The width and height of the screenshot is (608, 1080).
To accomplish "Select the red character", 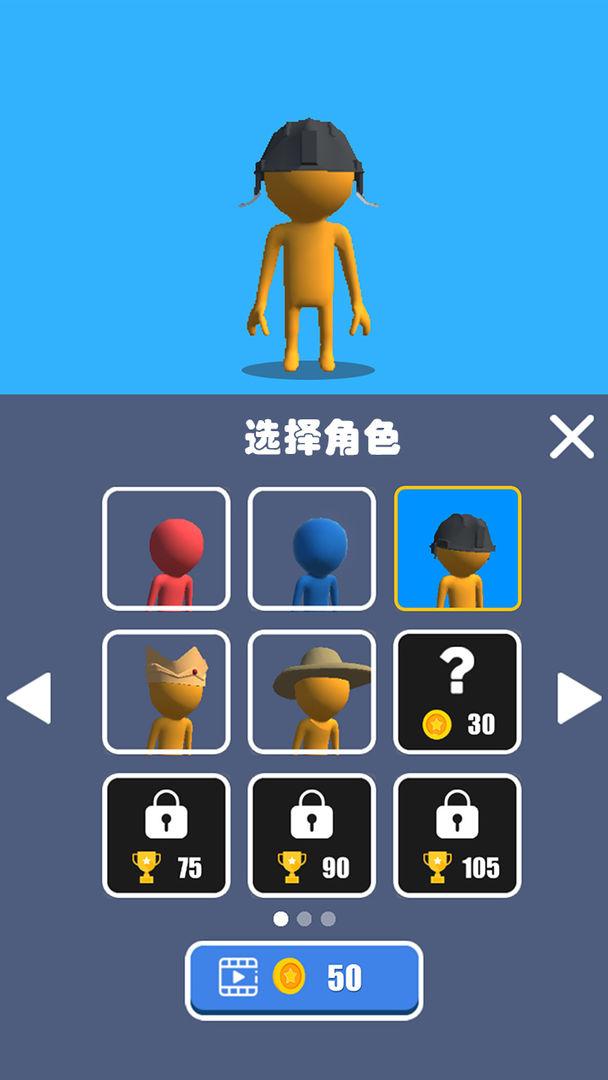I will [166, 548].
